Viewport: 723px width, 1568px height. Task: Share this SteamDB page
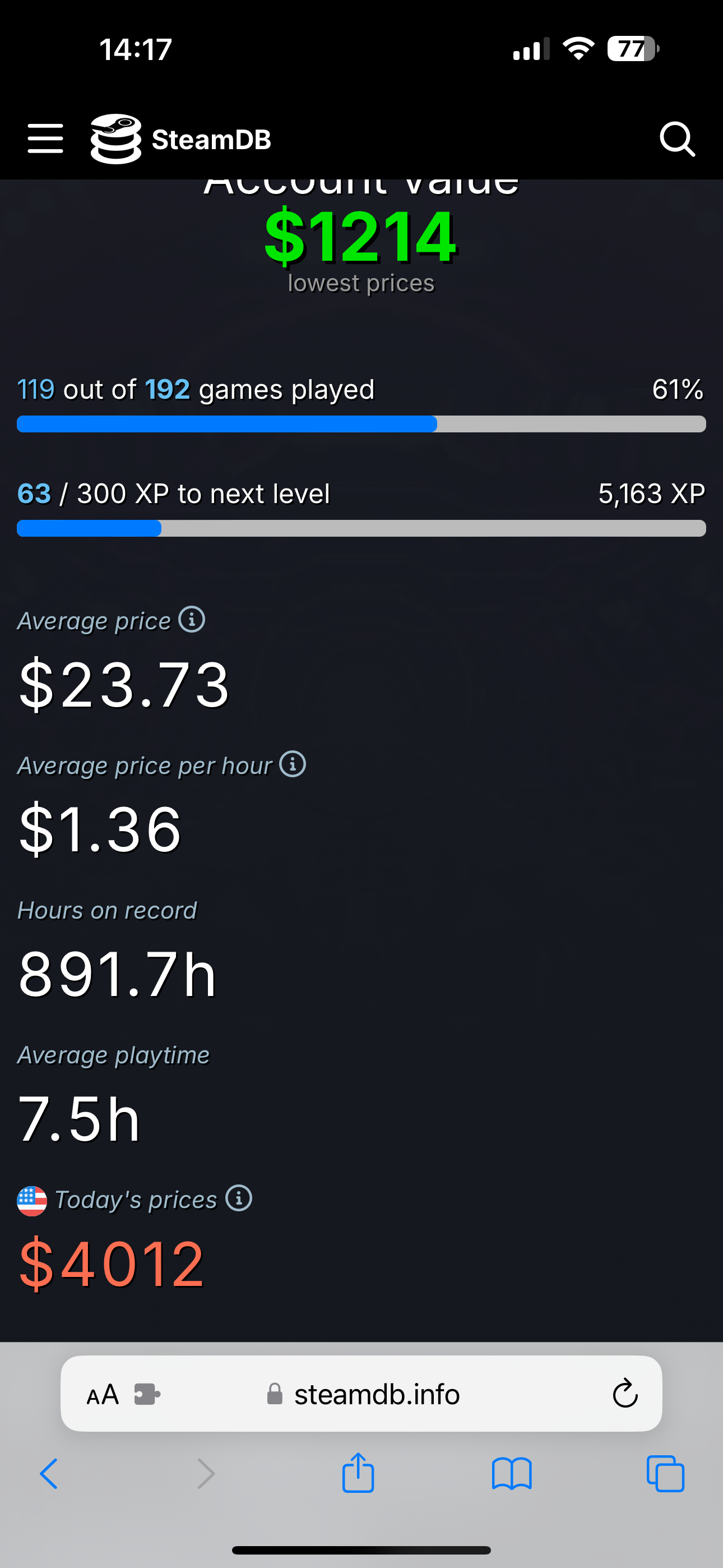tap(358, 1473)
